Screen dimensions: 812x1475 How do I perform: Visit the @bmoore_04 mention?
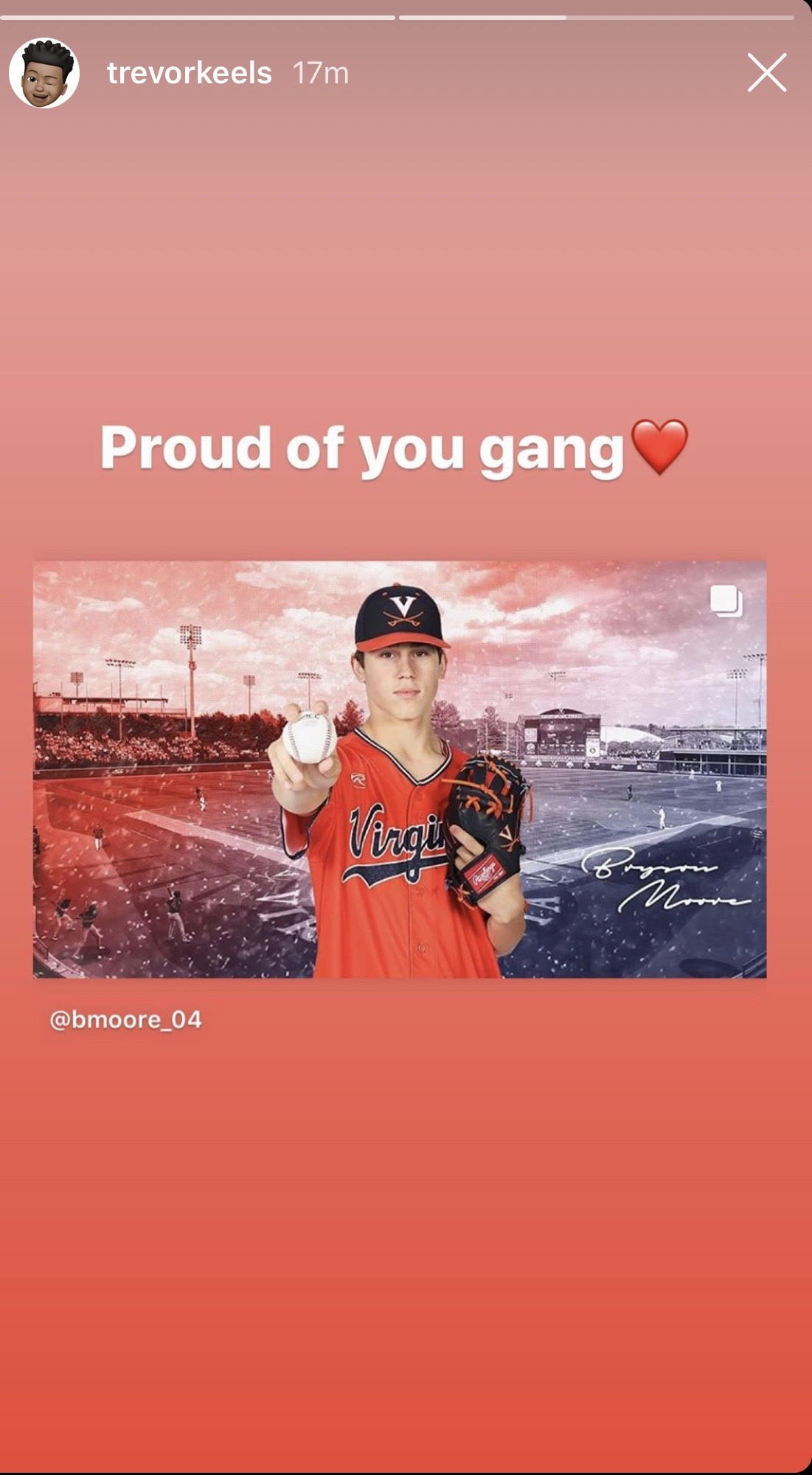click(x=125, y=1019)
